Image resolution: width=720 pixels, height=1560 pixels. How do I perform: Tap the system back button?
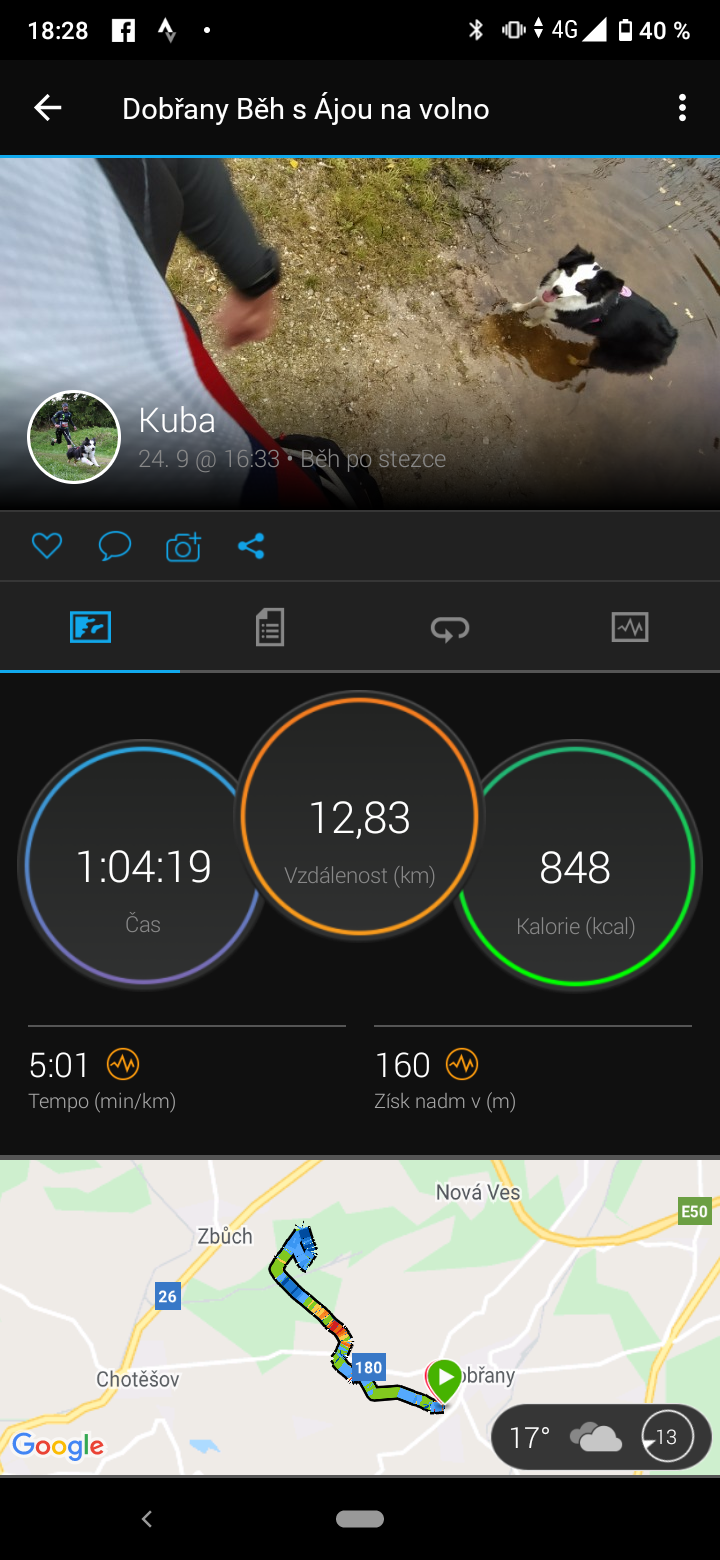coord(147,1519)
